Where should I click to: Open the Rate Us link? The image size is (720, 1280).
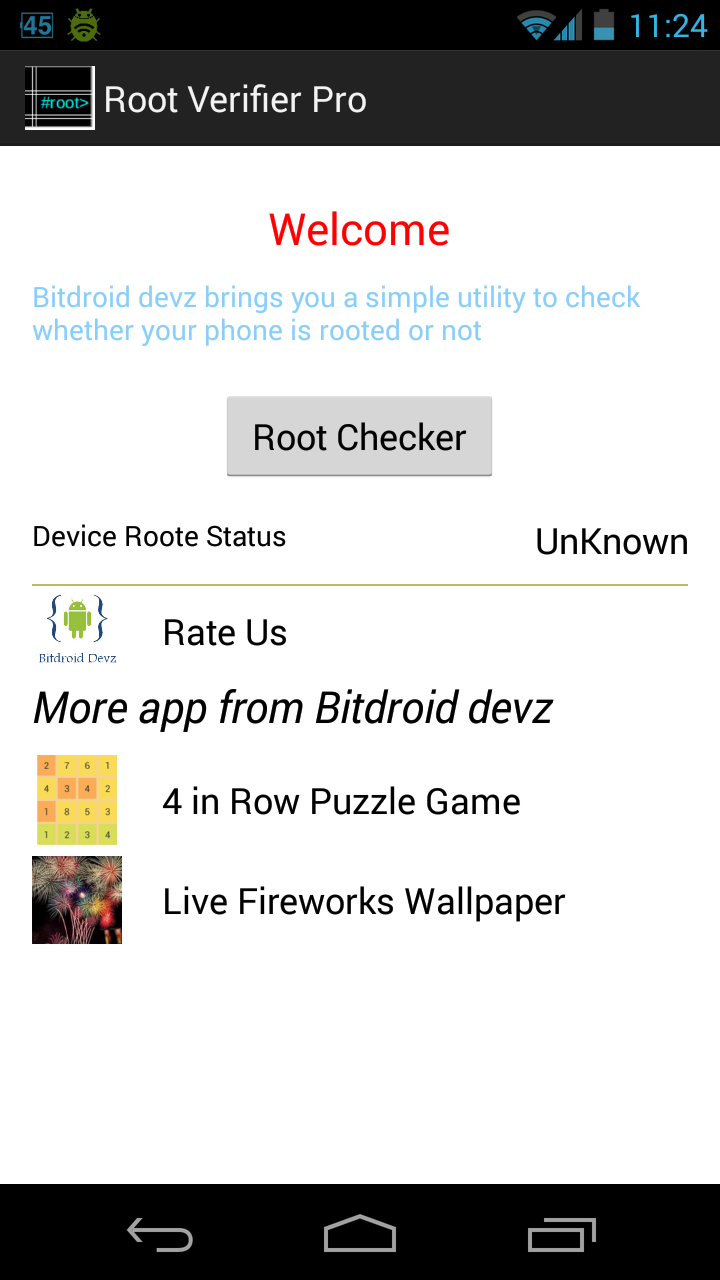224,632
